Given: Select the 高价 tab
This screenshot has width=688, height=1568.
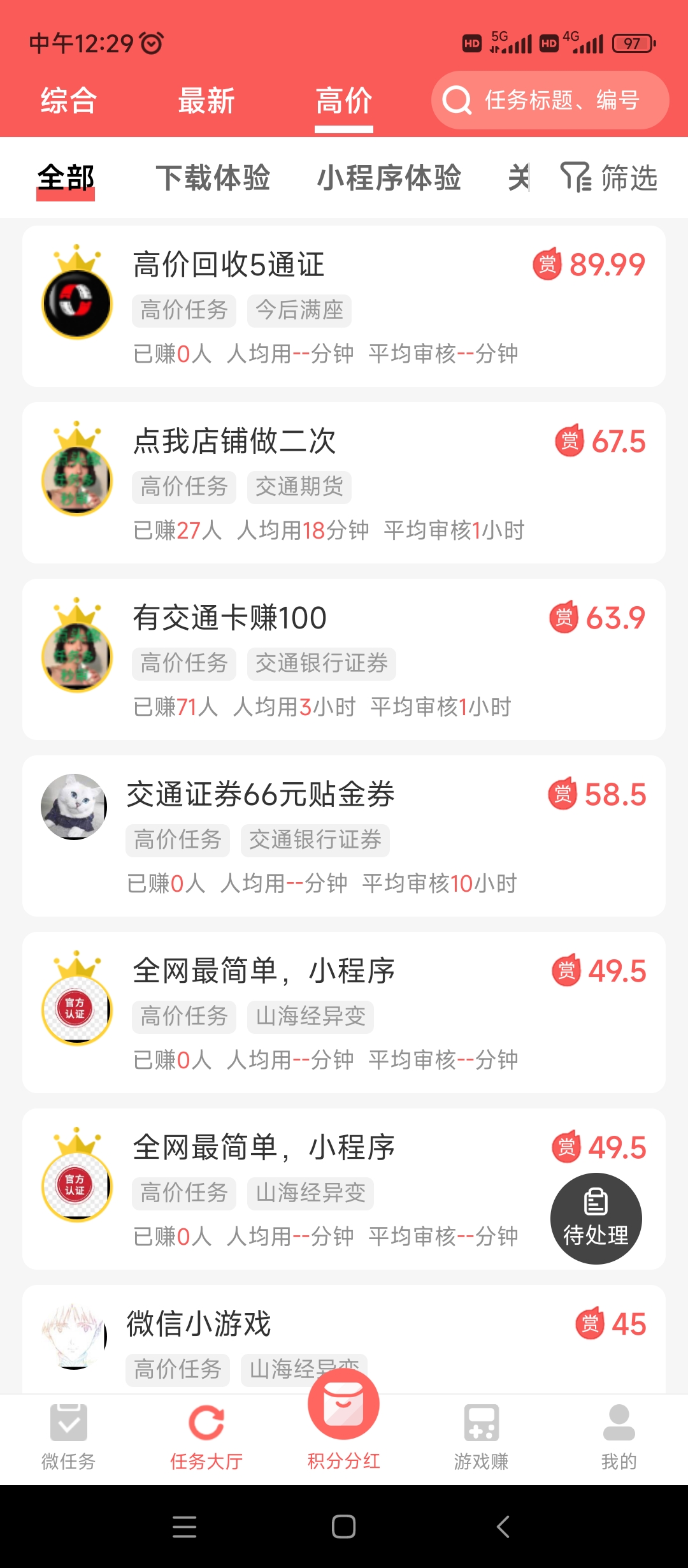Looking at the screenshot, I should coord(343,101).
